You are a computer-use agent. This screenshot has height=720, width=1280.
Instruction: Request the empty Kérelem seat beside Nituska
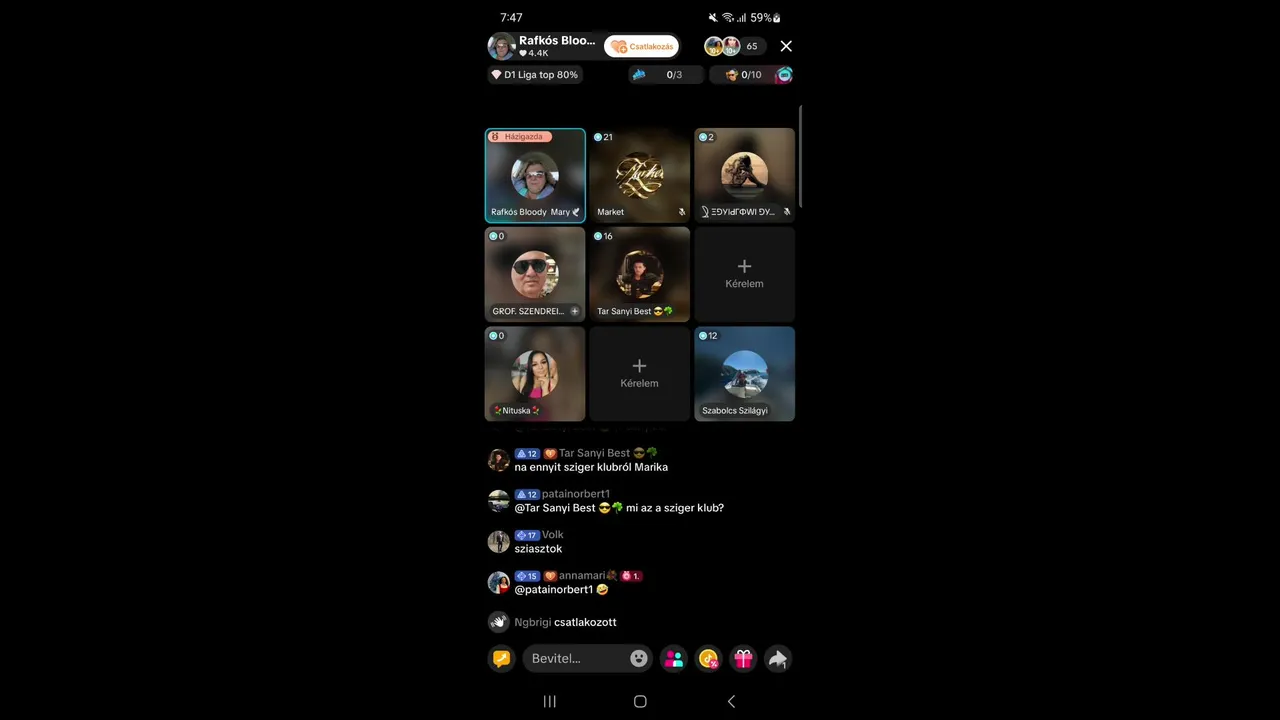click(639, 373)
